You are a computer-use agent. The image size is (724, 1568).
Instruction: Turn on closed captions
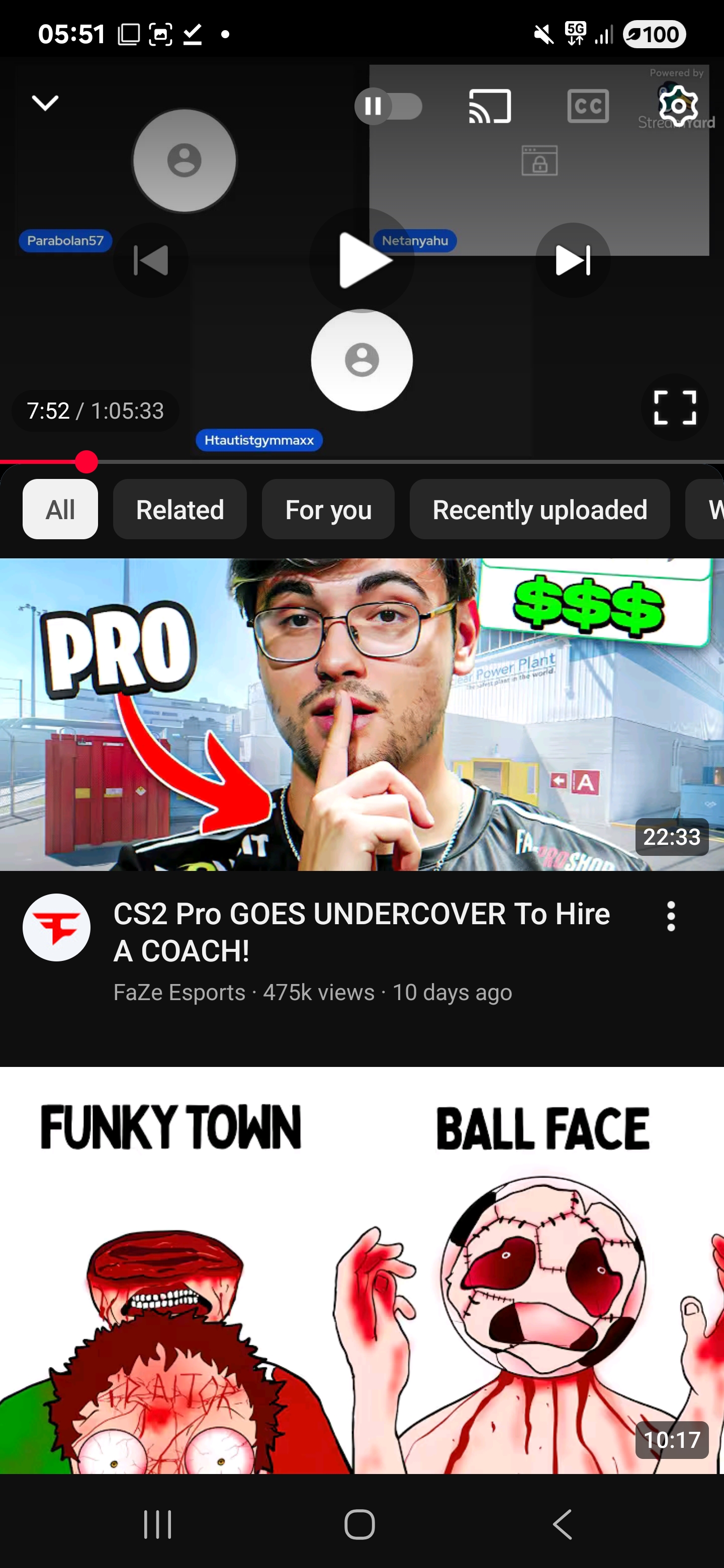588,107
